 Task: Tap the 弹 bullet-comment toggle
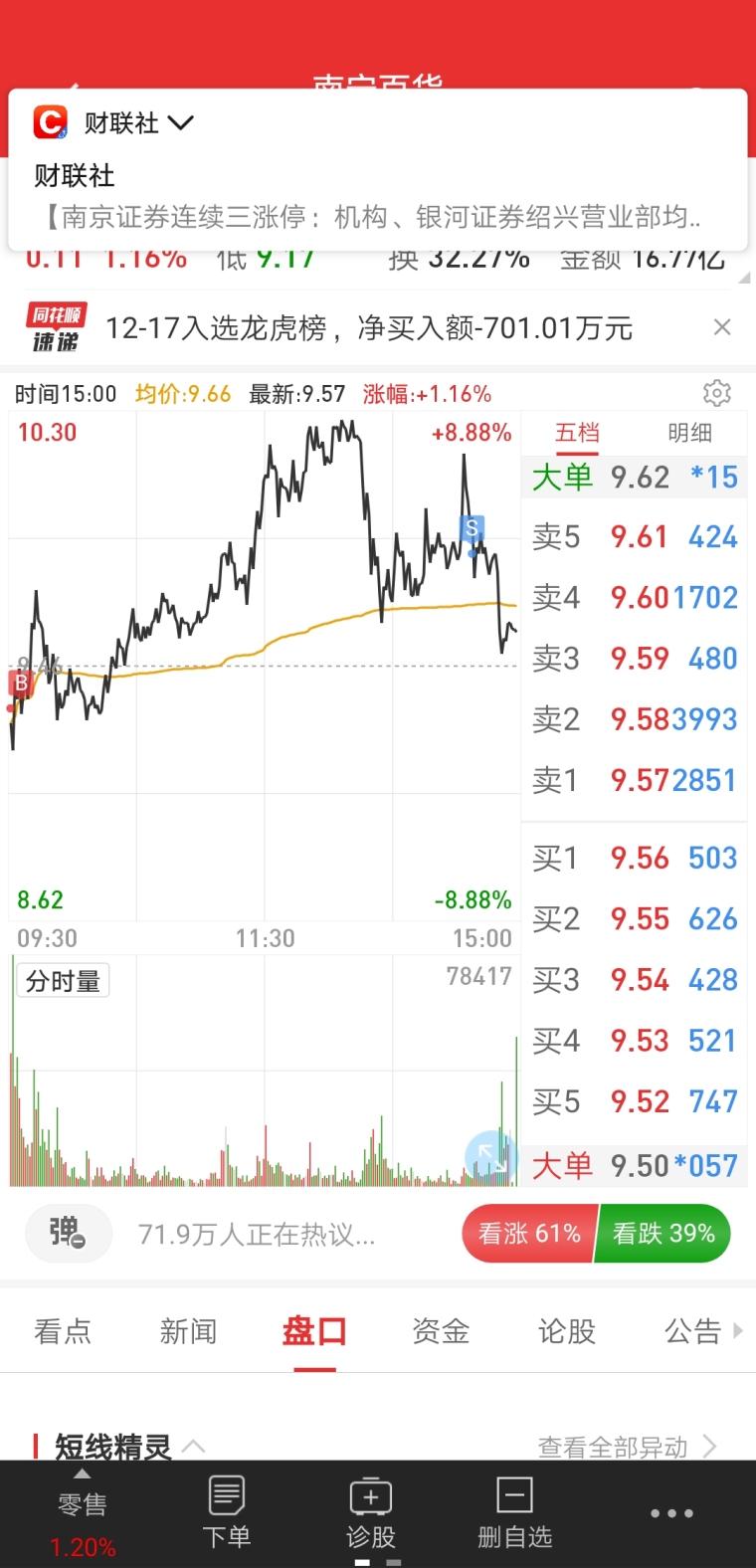pyautogui.click(x=68, y=1234)
